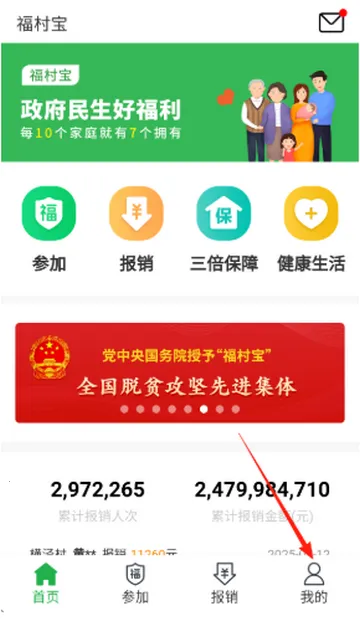This screenshot has height=627, width=360.
Task: Open the red 全国脱贫攻坚先进集体 banner
Action: 180,373
